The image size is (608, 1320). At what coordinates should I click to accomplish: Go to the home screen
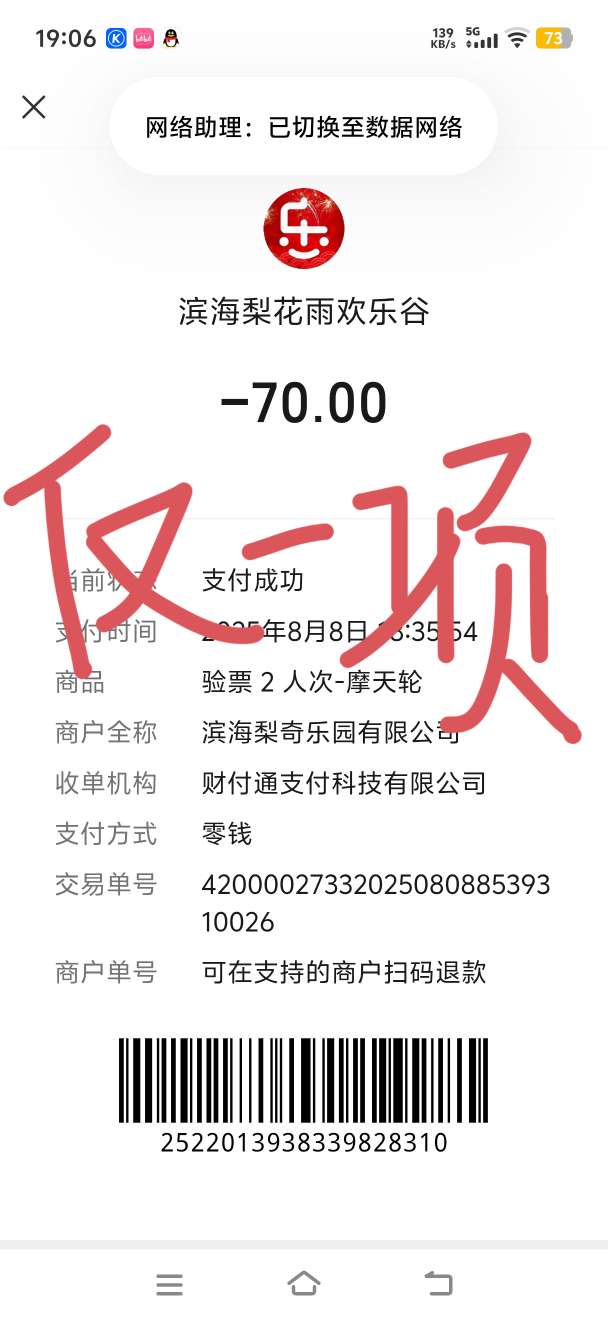(304, 1284)
